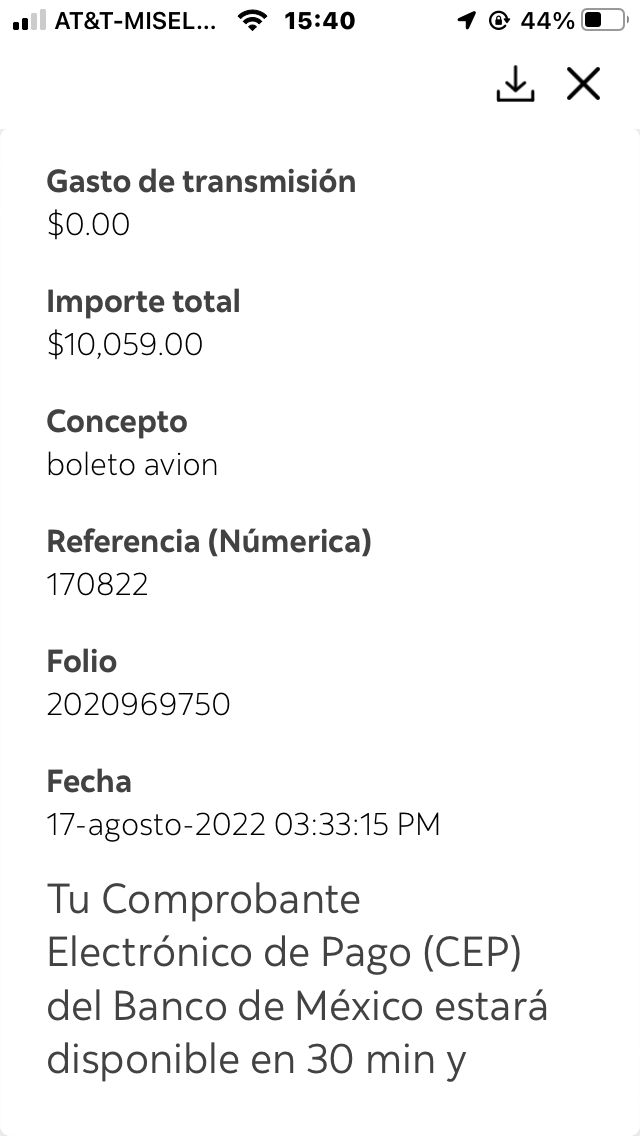Close the receipt details view
The height and width of the screenshot is (1136, 640).
583,83
